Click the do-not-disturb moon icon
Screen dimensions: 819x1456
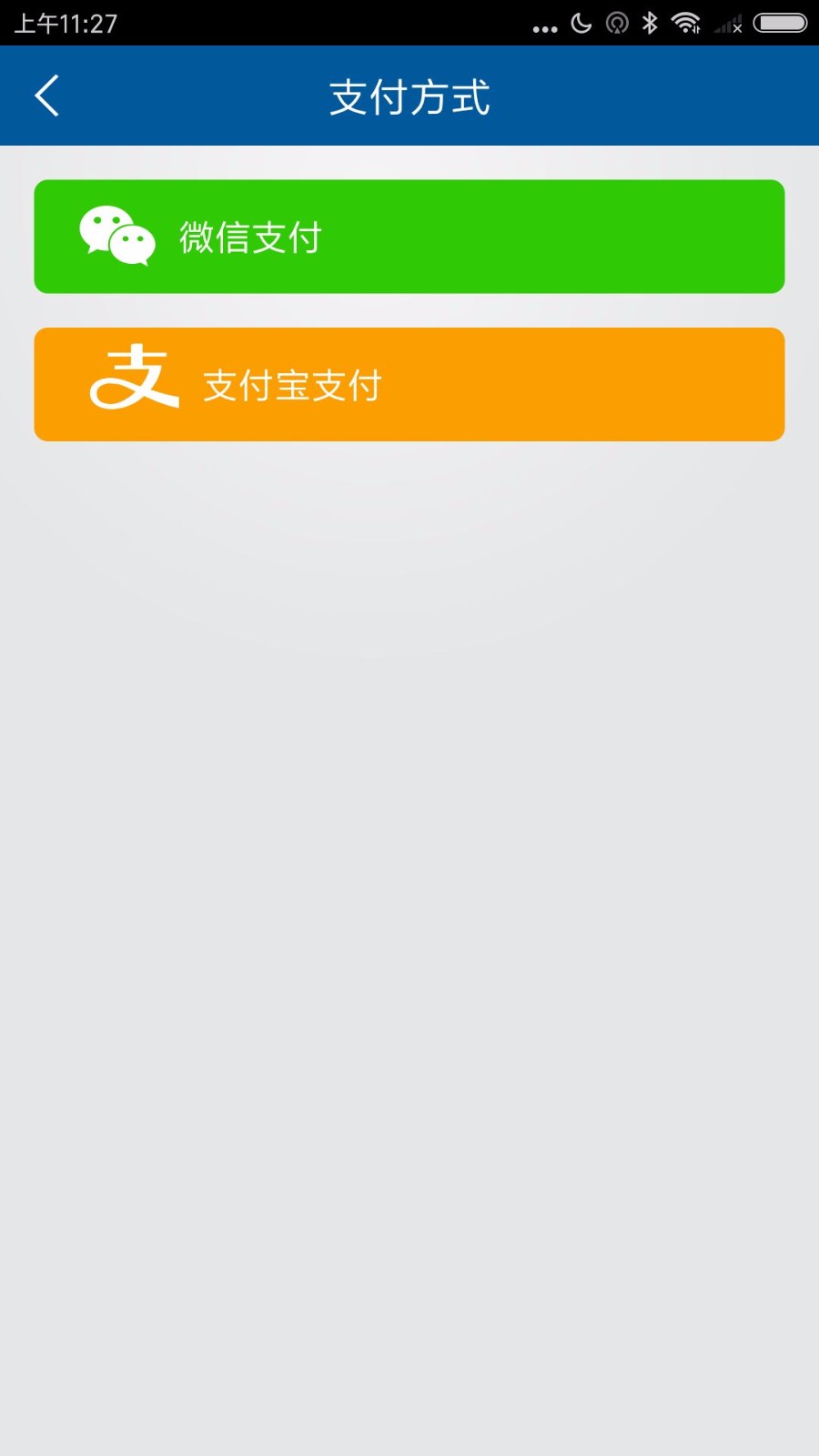(x=582, y=24)
